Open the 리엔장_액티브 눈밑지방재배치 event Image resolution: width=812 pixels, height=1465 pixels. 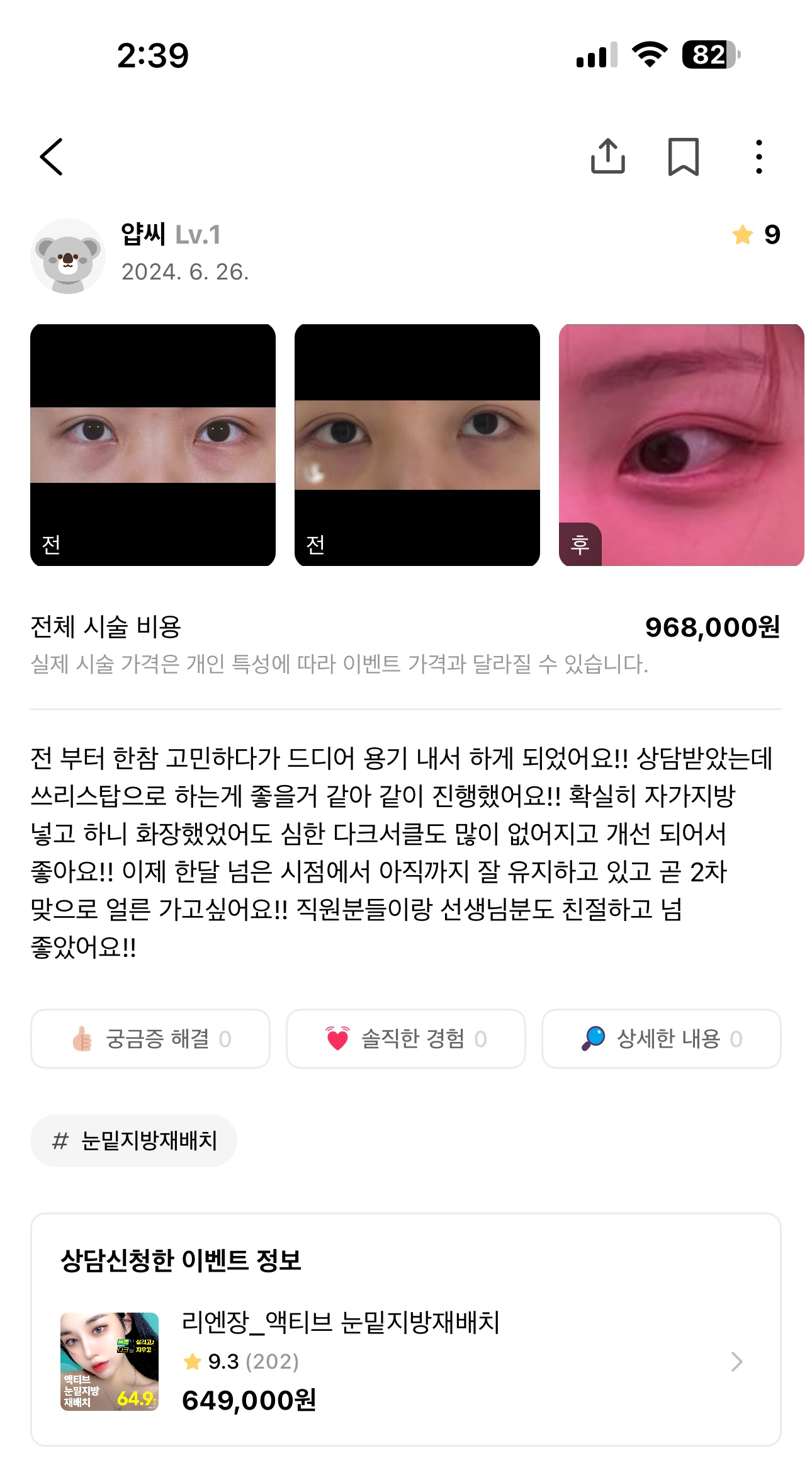point(405,1361)
